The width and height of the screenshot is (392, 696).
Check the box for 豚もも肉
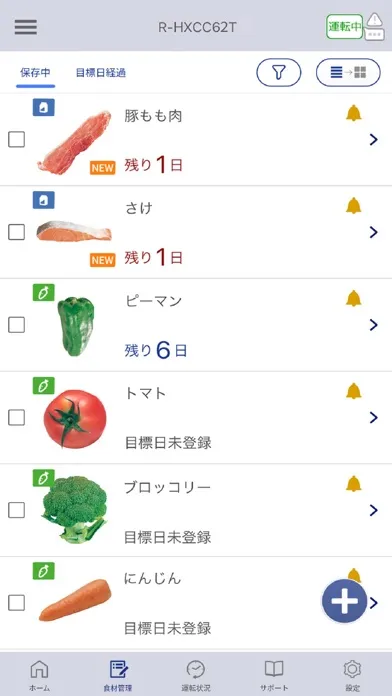[16, 140]
